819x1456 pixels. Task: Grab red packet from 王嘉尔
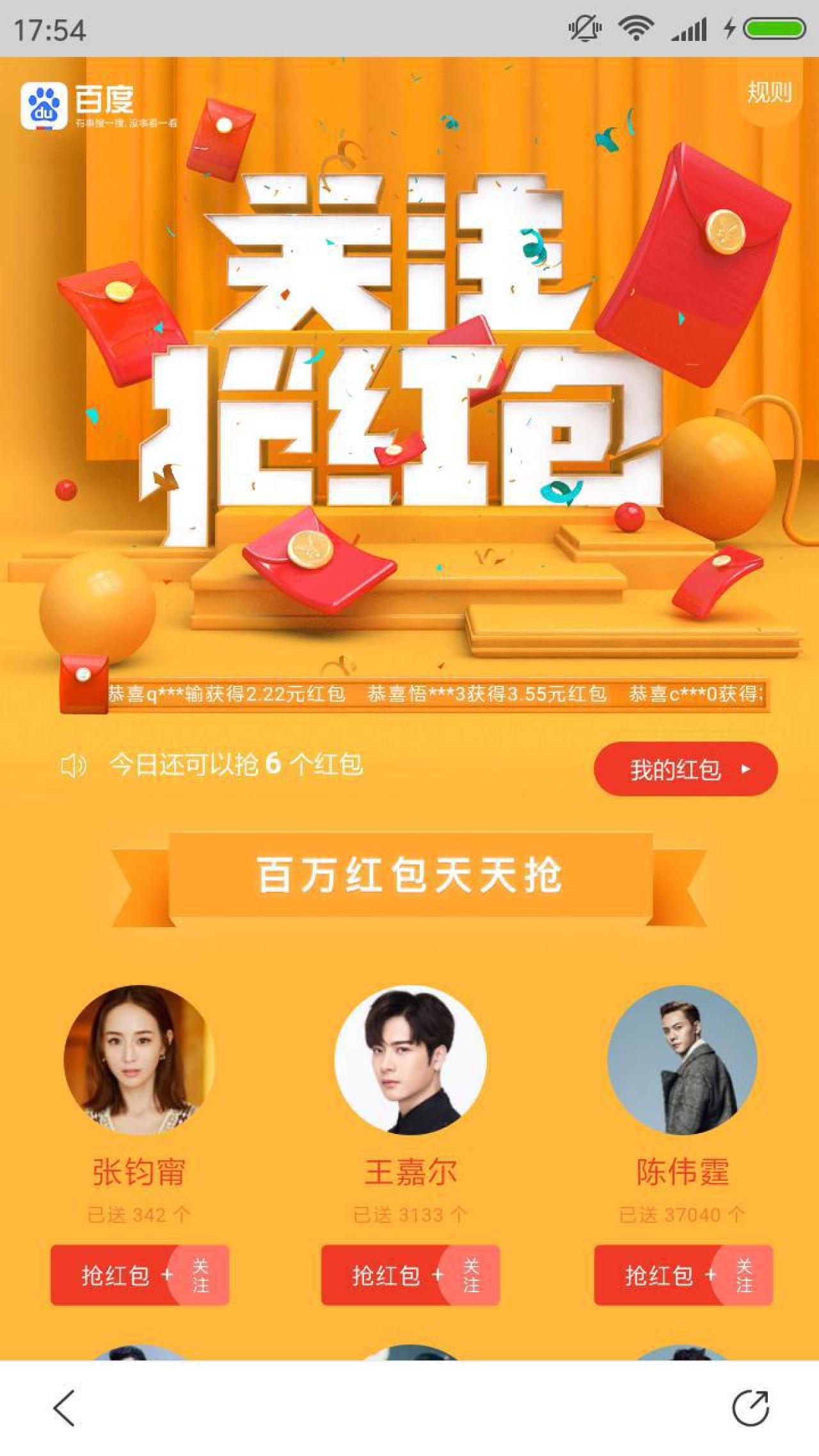click(410, 1275)
